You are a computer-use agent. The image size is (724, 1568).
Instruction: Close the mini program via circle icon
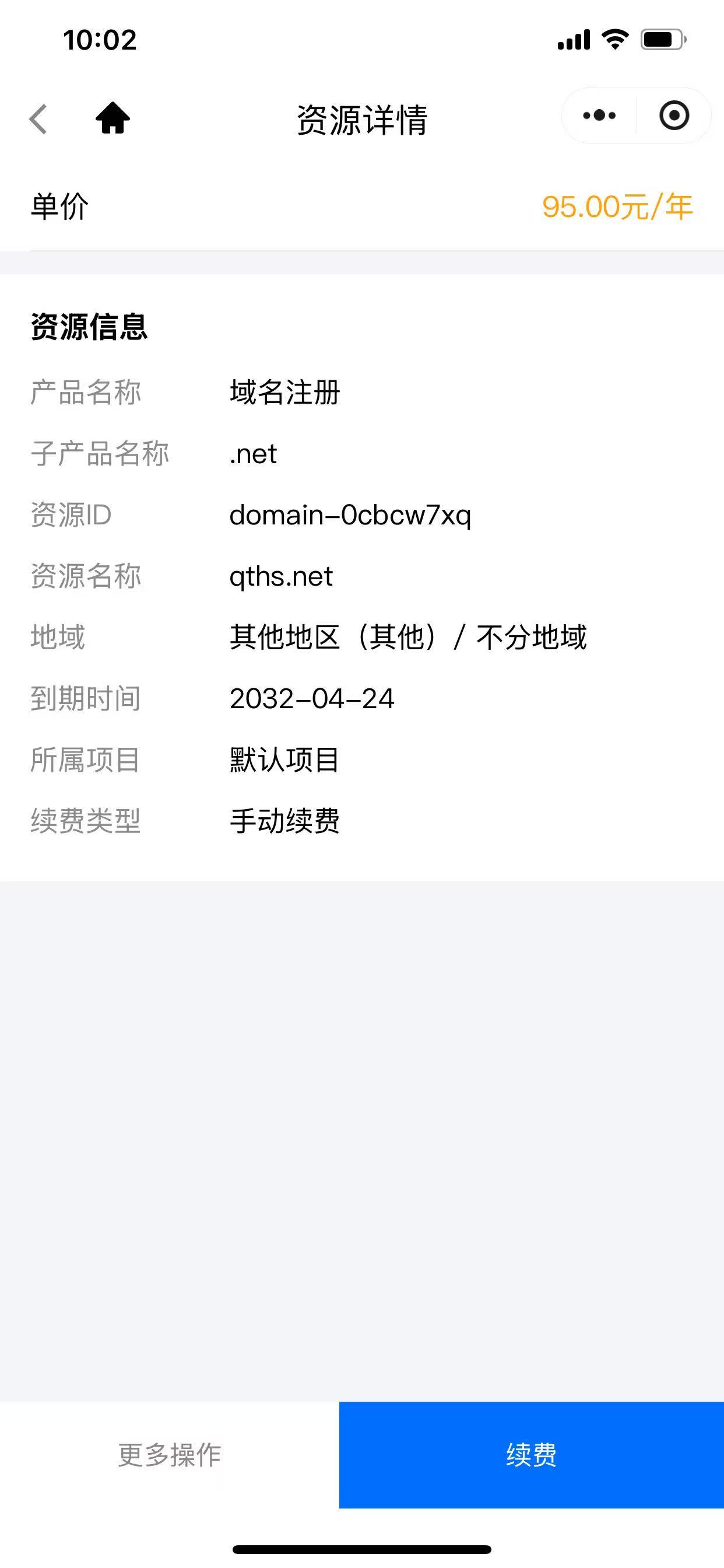[x=674, y=115]
